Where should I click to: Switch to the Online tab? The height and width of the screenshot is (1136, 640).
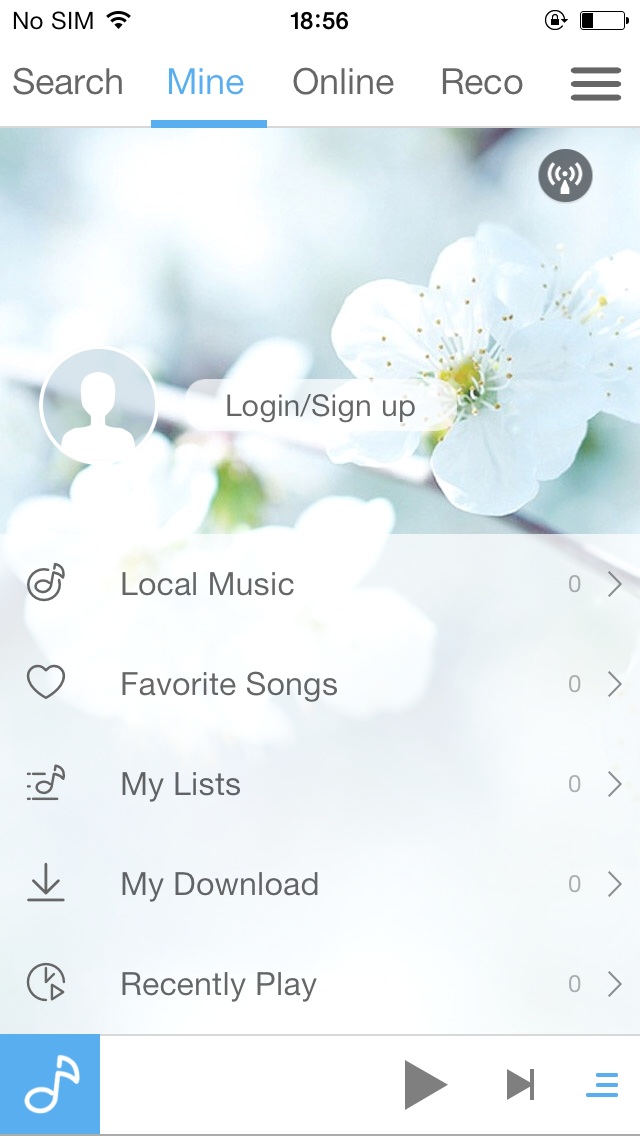coord(343,83)
